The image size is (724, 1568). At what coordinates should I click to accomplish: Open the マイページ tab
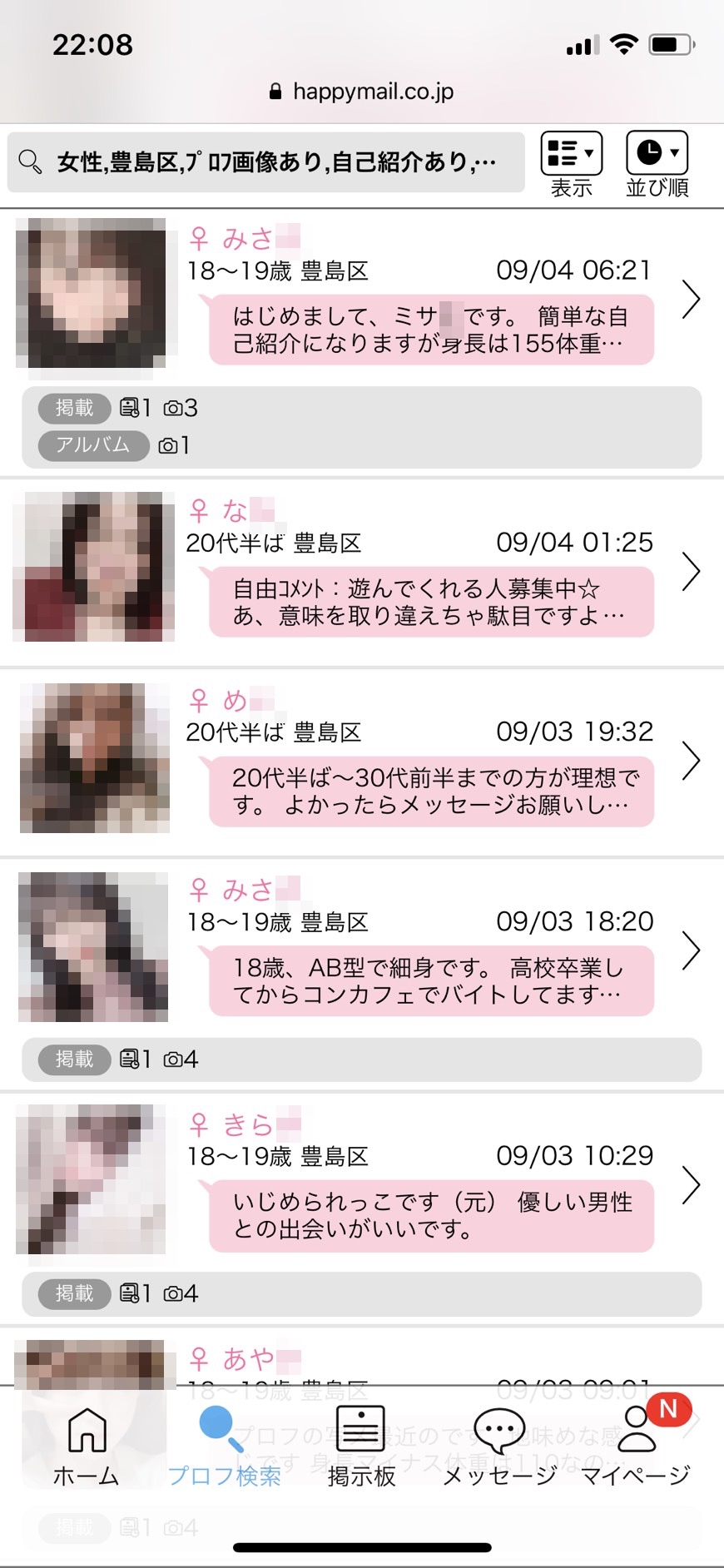[637, 1446]
